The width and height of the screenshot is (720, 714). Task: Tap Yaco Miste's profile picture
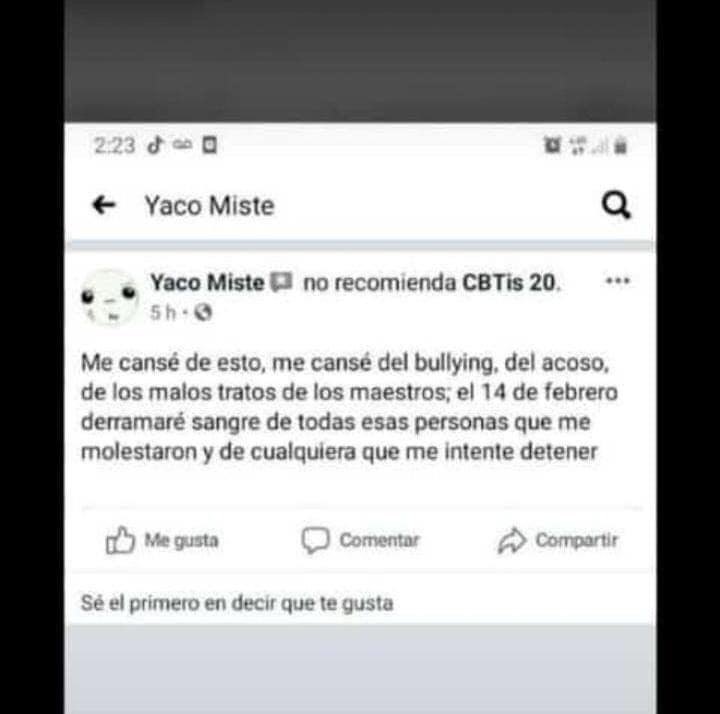[x=109, y=297]
